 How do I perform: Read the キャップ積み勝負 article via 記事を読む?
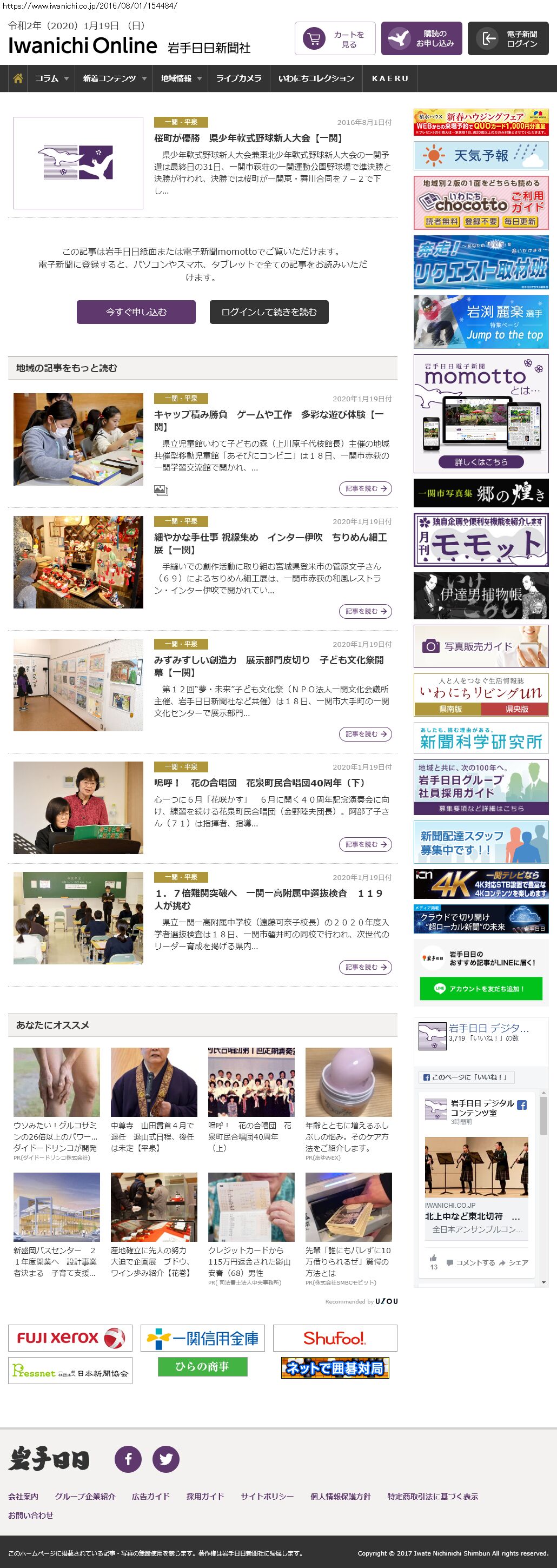click(x=365, y=488)
